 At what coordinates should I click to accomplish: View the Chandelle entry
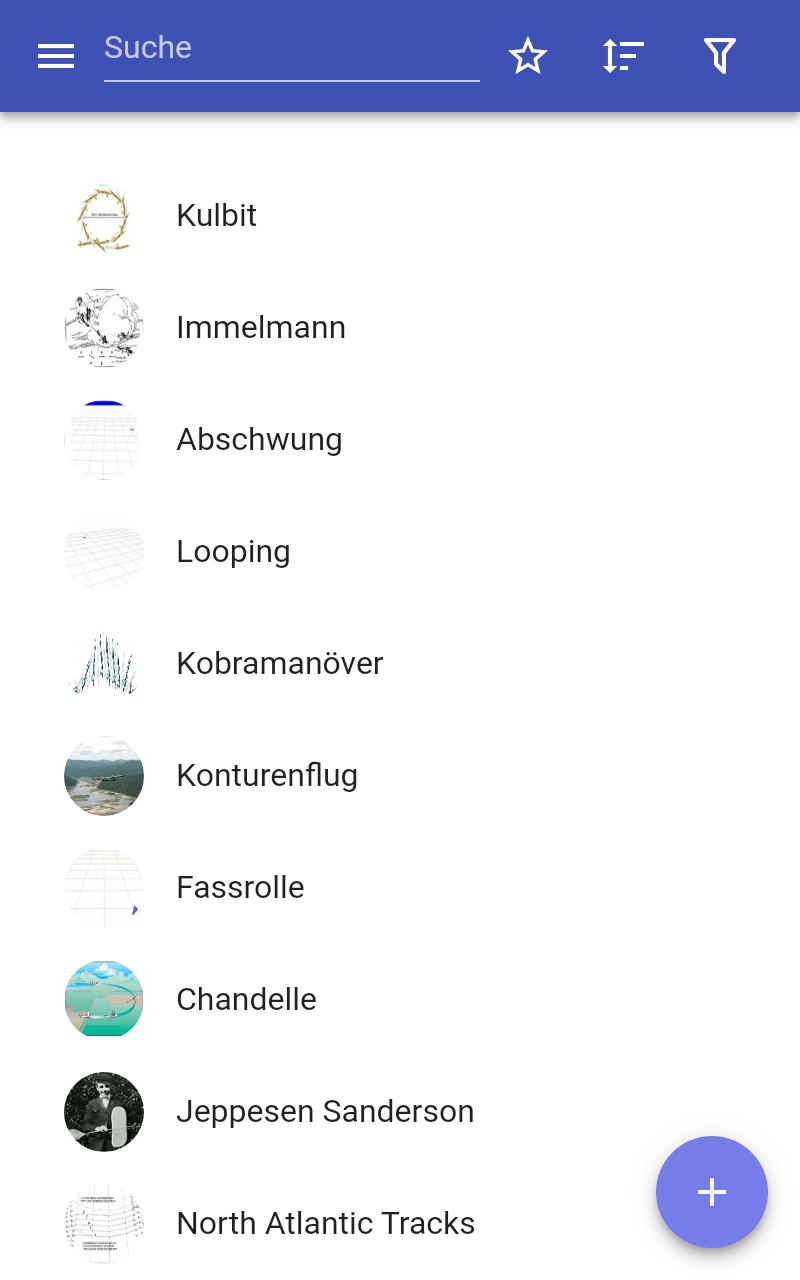pyautogui.click(x=246, y=1000)
